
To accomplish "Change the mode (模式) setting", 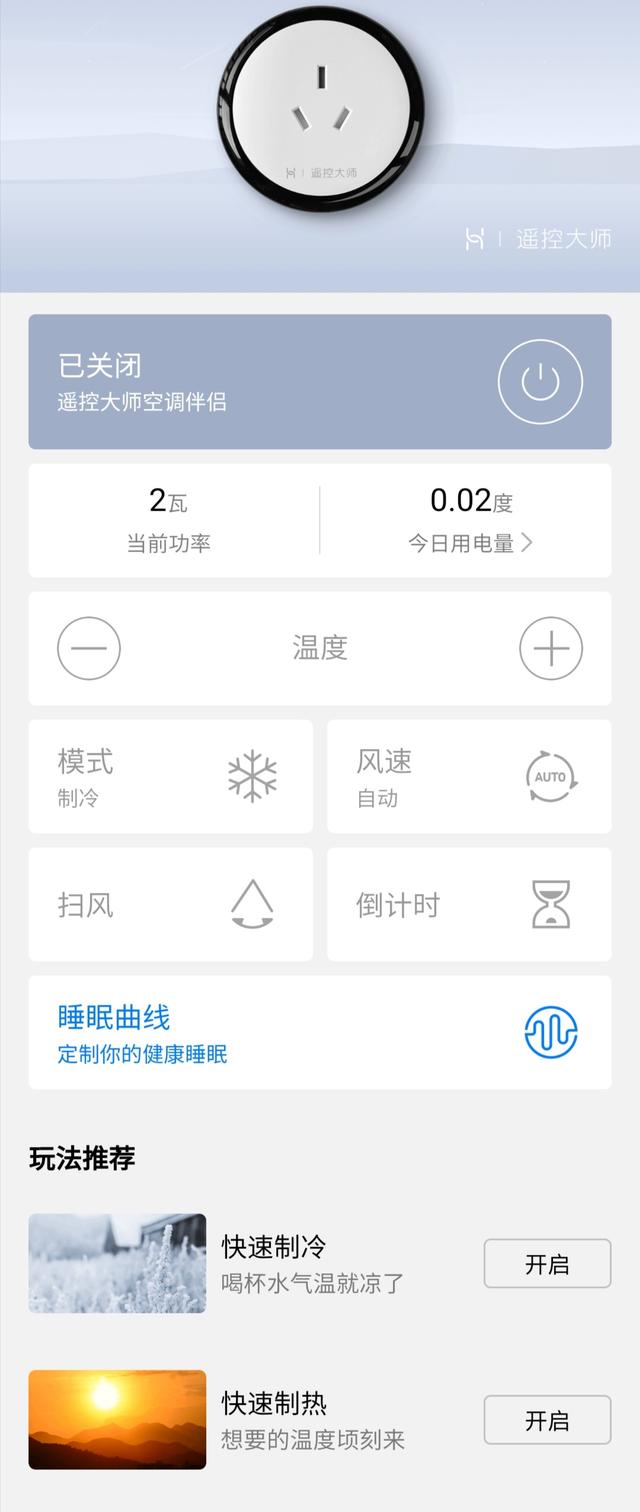I will pyautogui.click(x=170, y=776).
